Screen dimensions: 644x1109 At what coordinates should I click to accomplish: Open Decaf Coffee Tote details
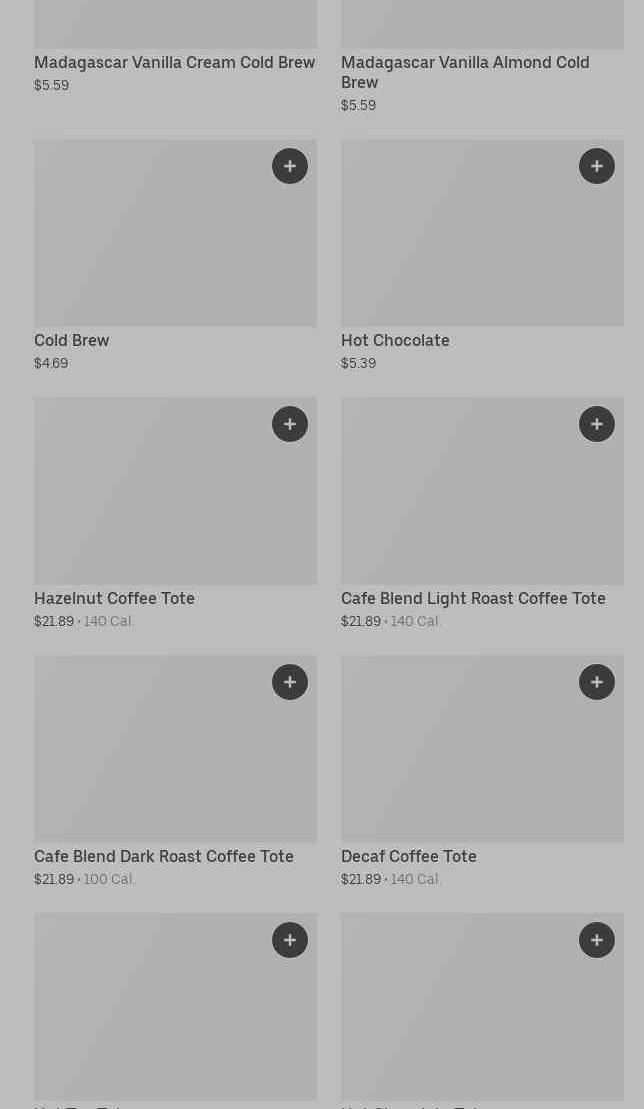(482, 772)
